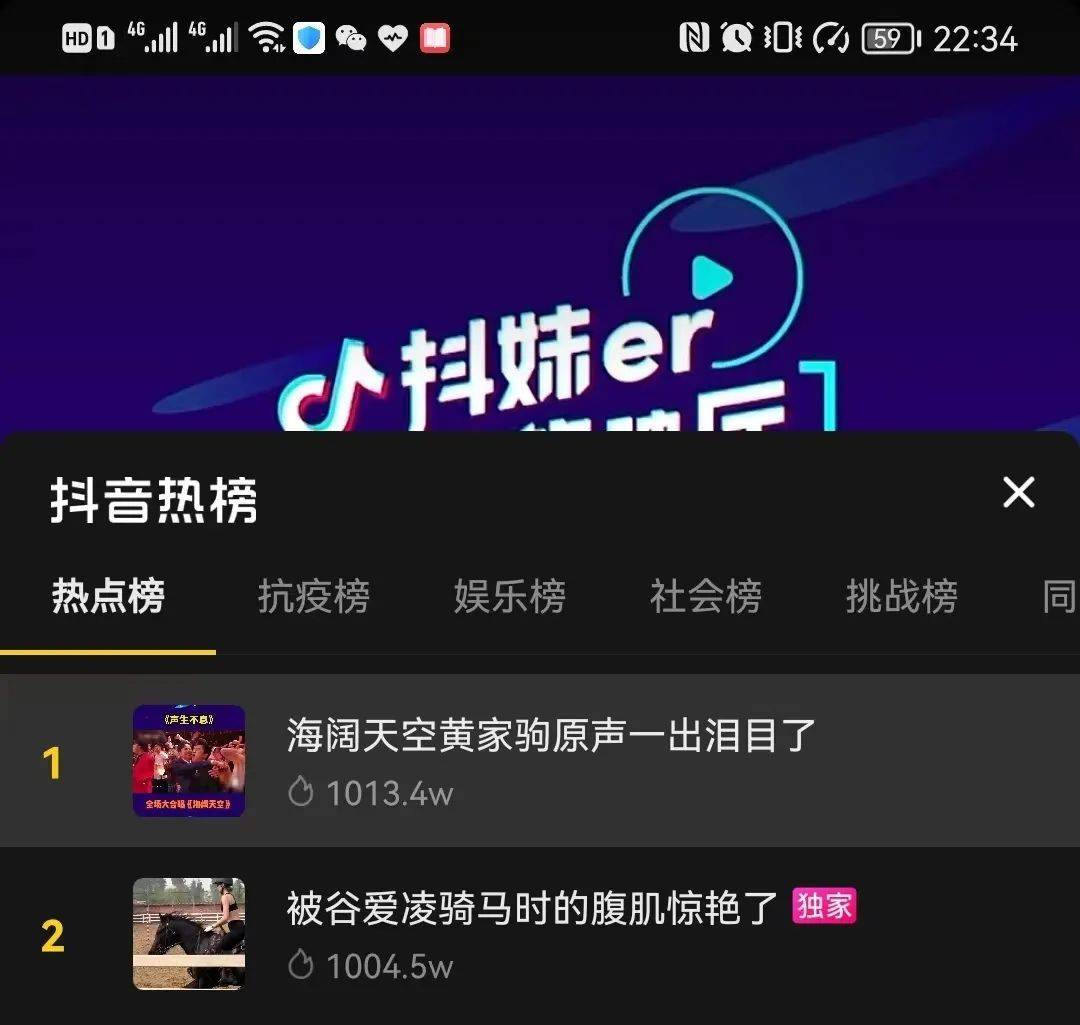Select the 热点榜 tab
Screen dimensions: 1080x1025
[108, 597]
